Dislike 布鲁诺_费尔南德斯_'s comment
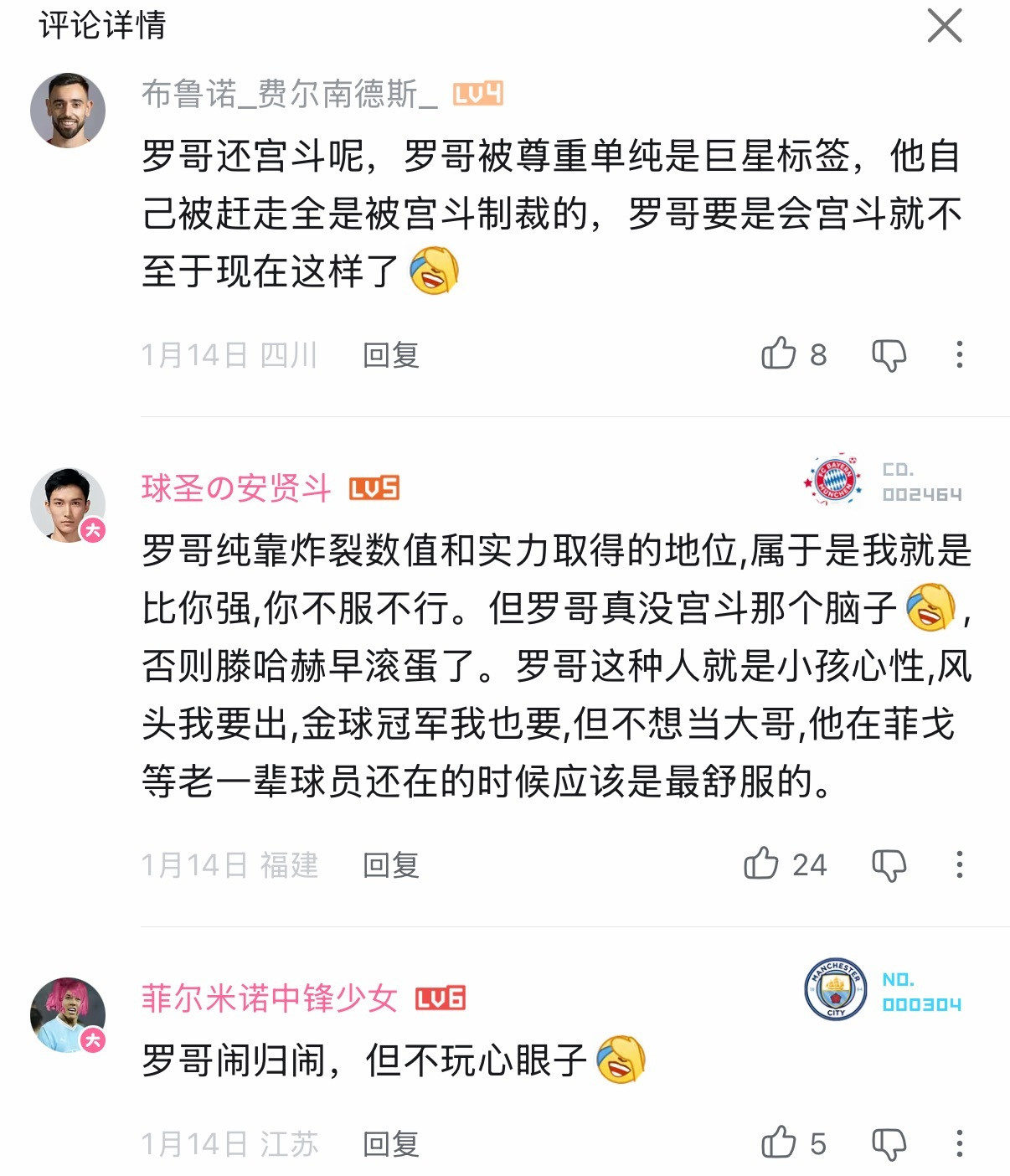The image size is (1010, 1176). click(x=889, y=356)
